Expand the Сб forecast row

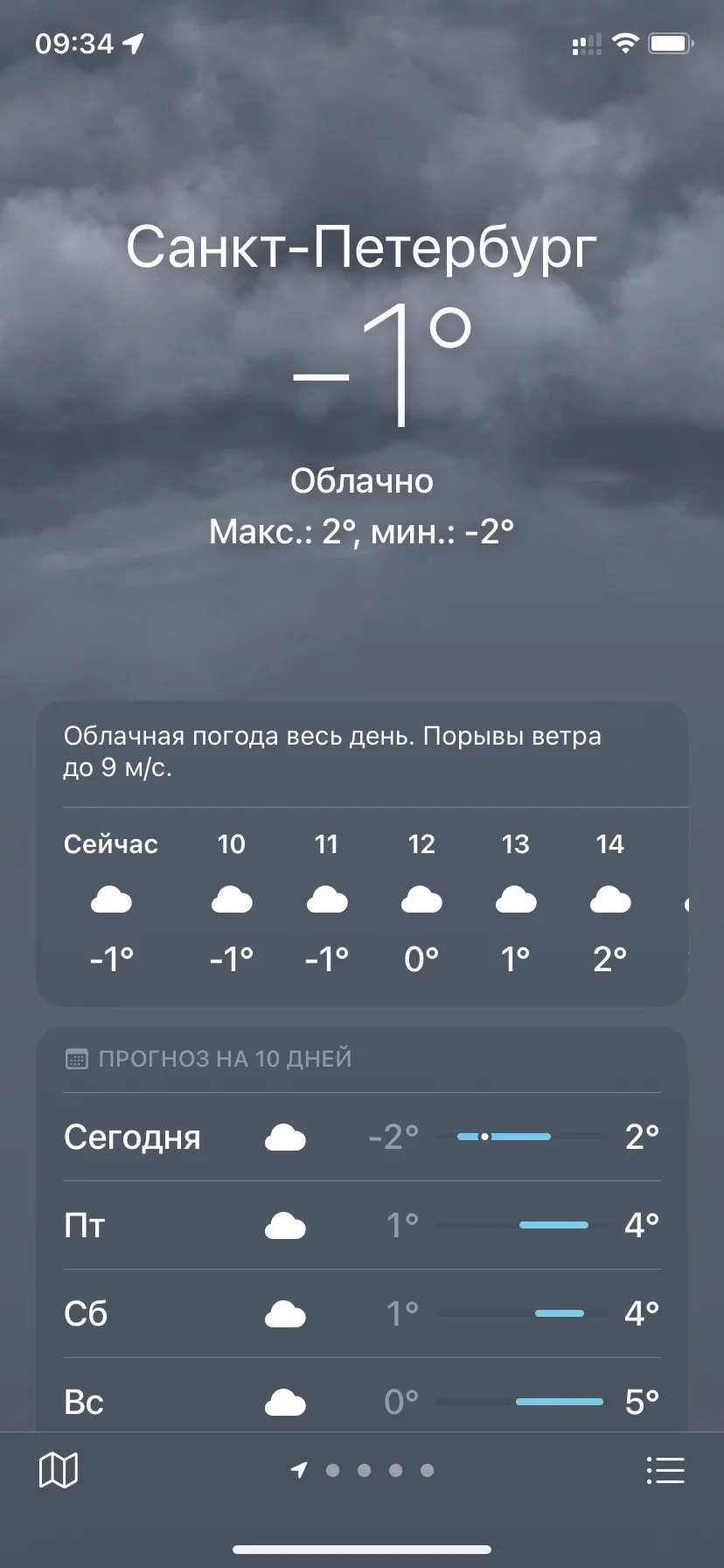point(360,1312)
